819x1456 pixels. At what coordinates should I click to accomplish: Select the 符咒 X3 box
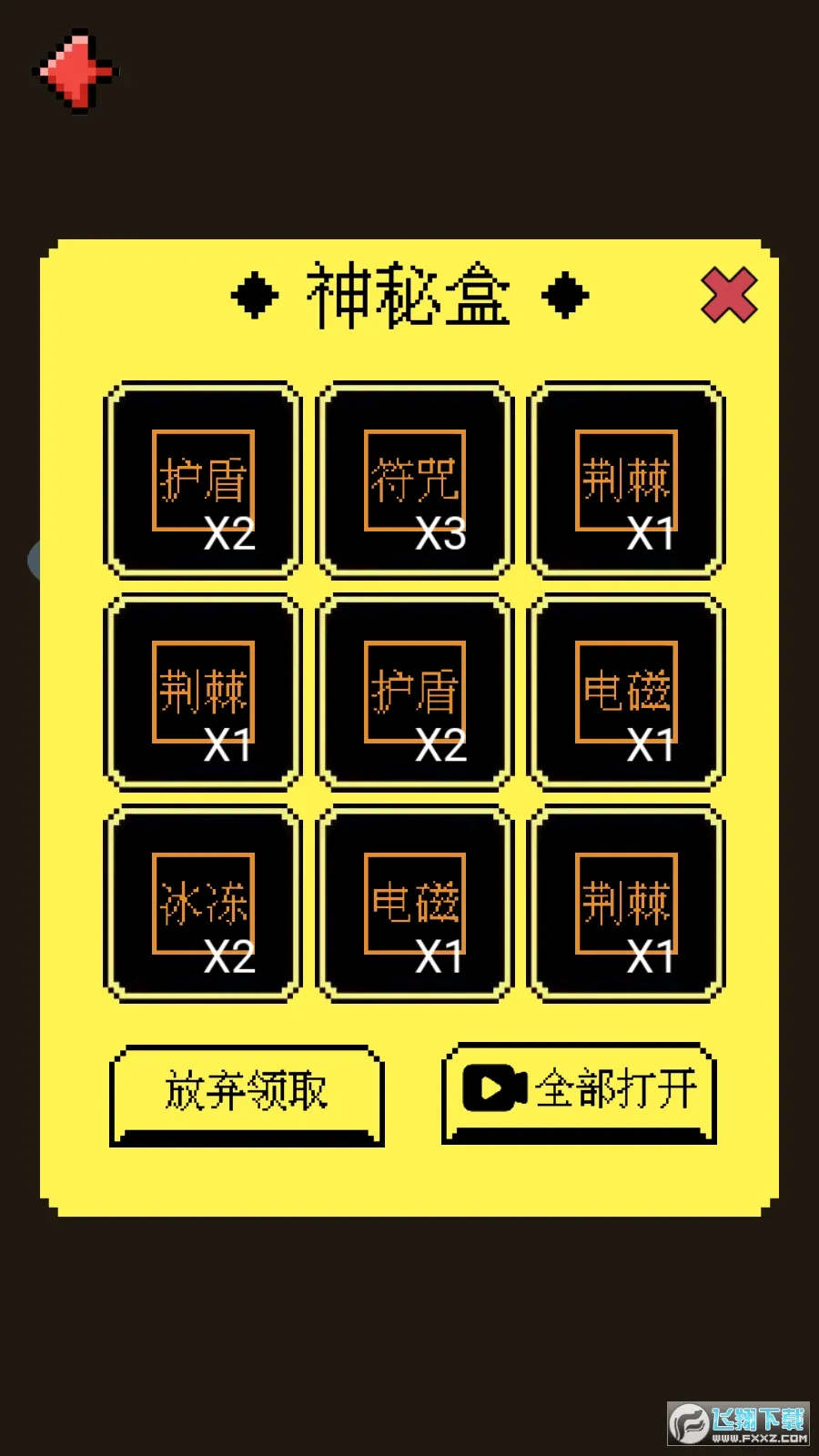pos(415,480)
